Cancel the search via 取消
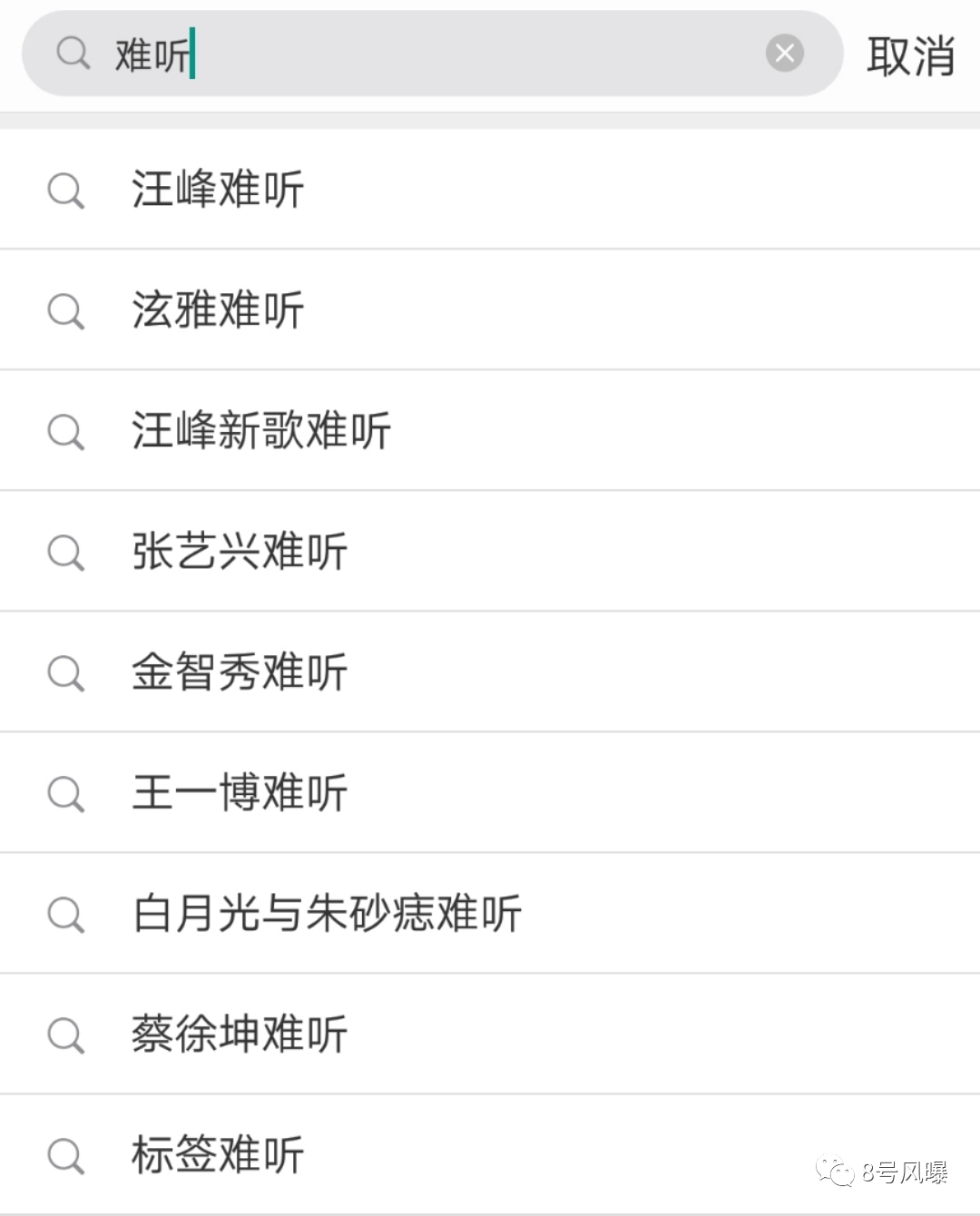Image resolution: width=980 pixels, height=1216 pixels. [x=910, y=56]
